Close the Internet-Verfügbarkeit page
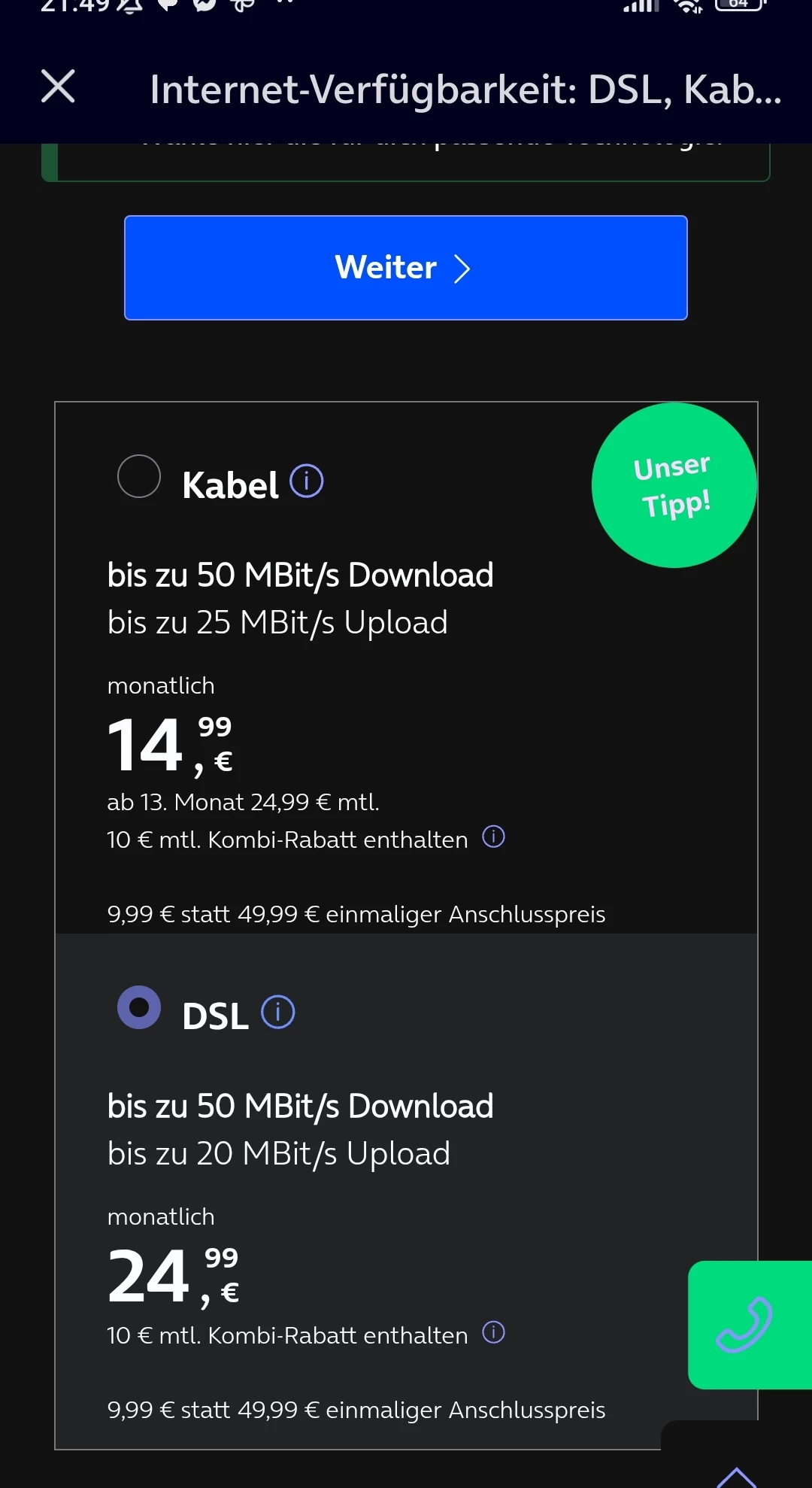Screen dimensions: 812x1488 click(58, 87)
